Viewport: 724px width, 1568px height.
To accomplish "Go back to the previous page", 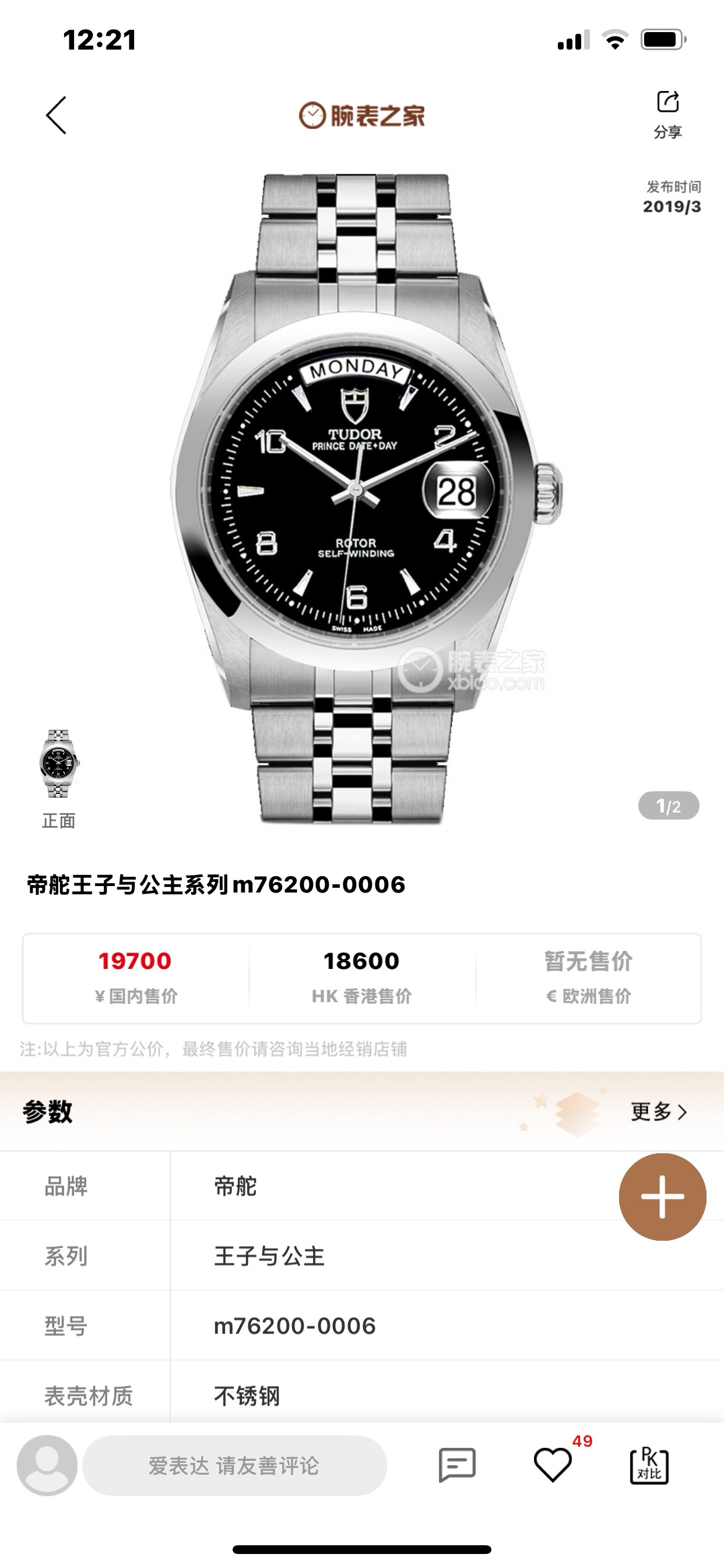I will pyautogui.click(x=56, y=115).
